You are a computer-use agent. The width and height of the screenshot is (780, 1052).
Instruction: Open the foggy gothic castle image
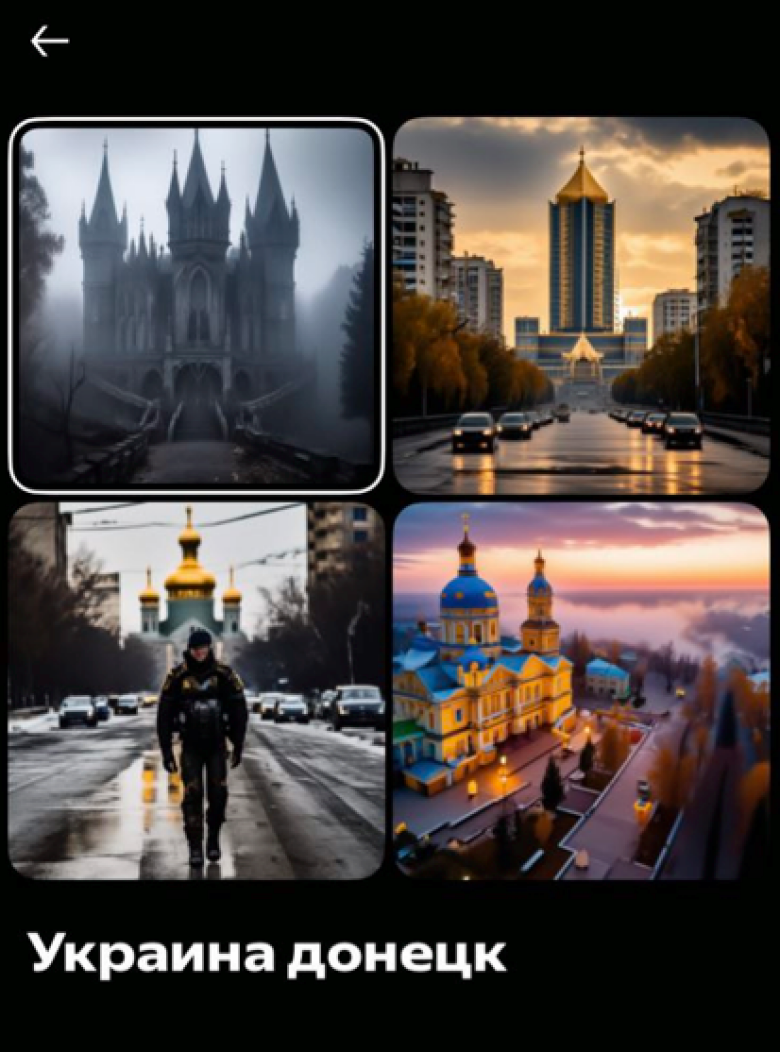click(x=196, y=305)
